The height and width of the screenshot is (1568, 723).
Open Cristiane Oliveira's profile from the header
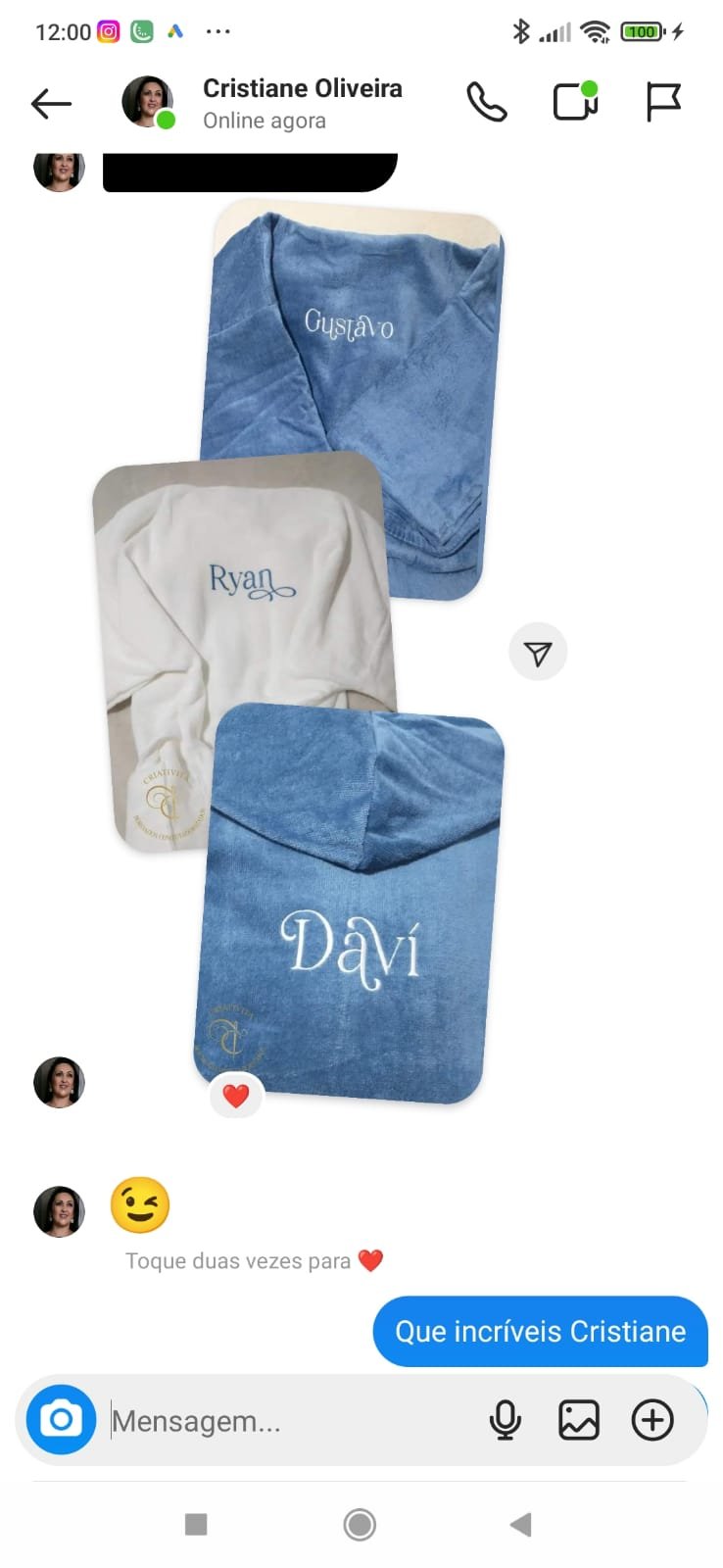(301, 102)
